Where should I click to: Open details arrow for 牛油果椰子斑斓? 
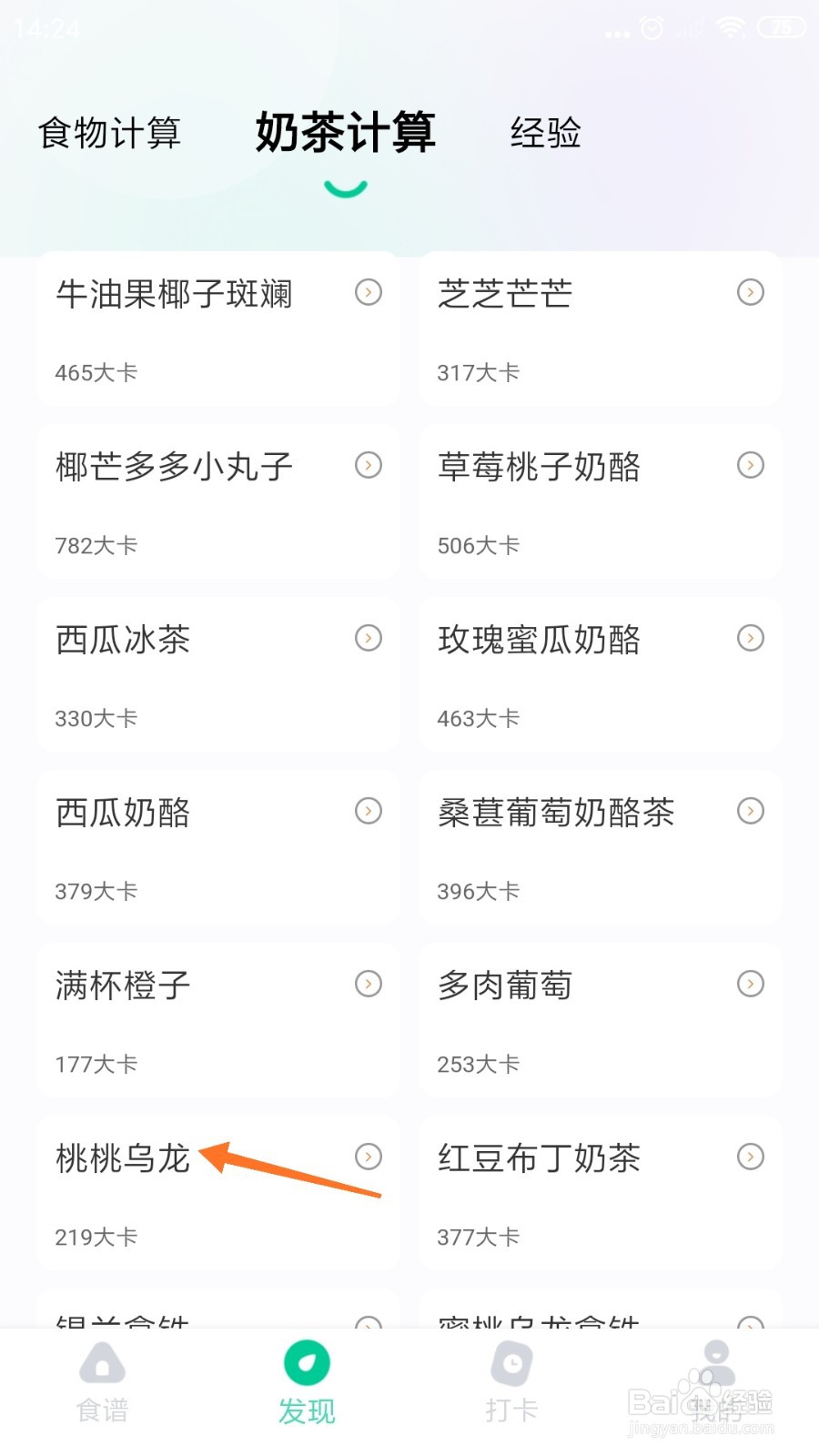pos(369,292)
